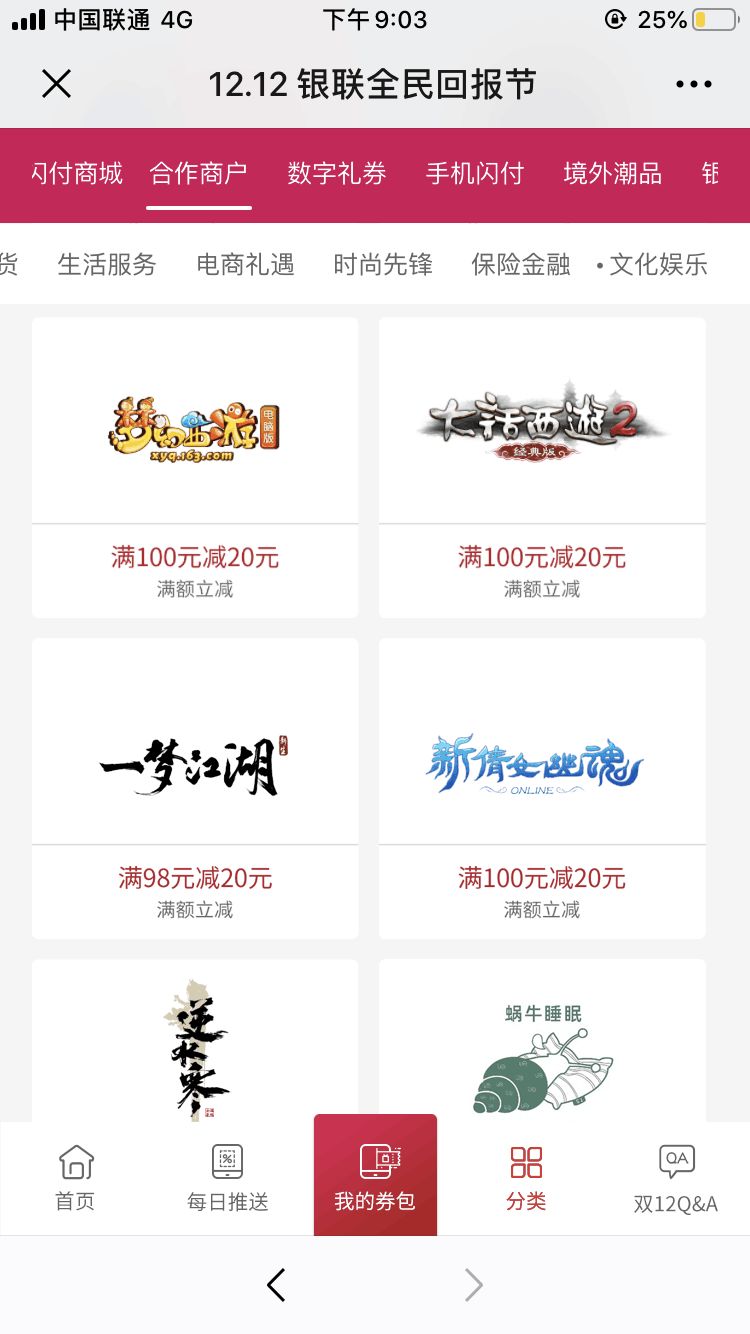Open the more options ellipsis menu
Screen dimensions: 750x1334
coord(694,84)
